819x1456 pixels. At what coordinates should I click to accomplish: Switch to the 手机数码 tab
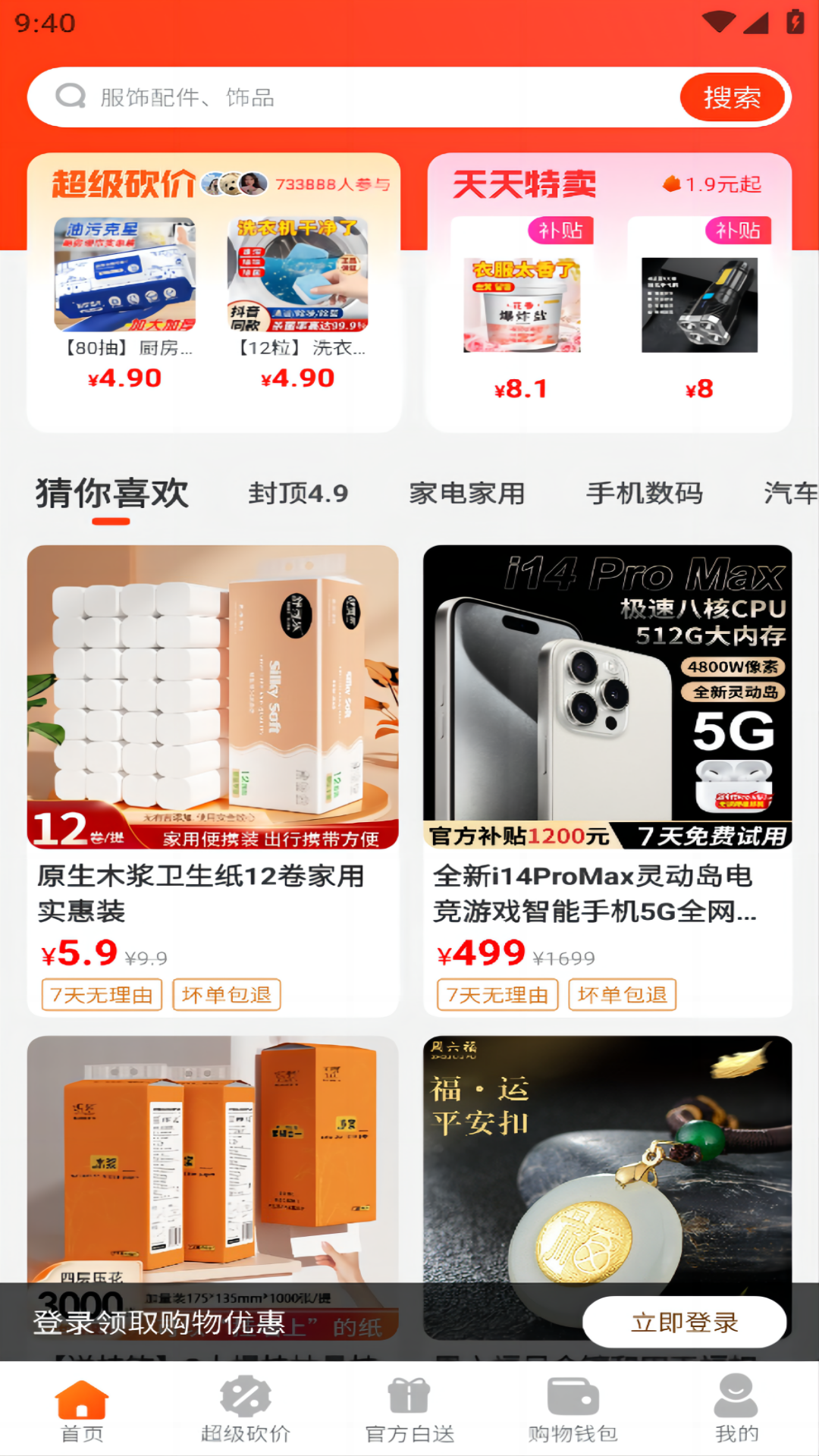point(645,494)
